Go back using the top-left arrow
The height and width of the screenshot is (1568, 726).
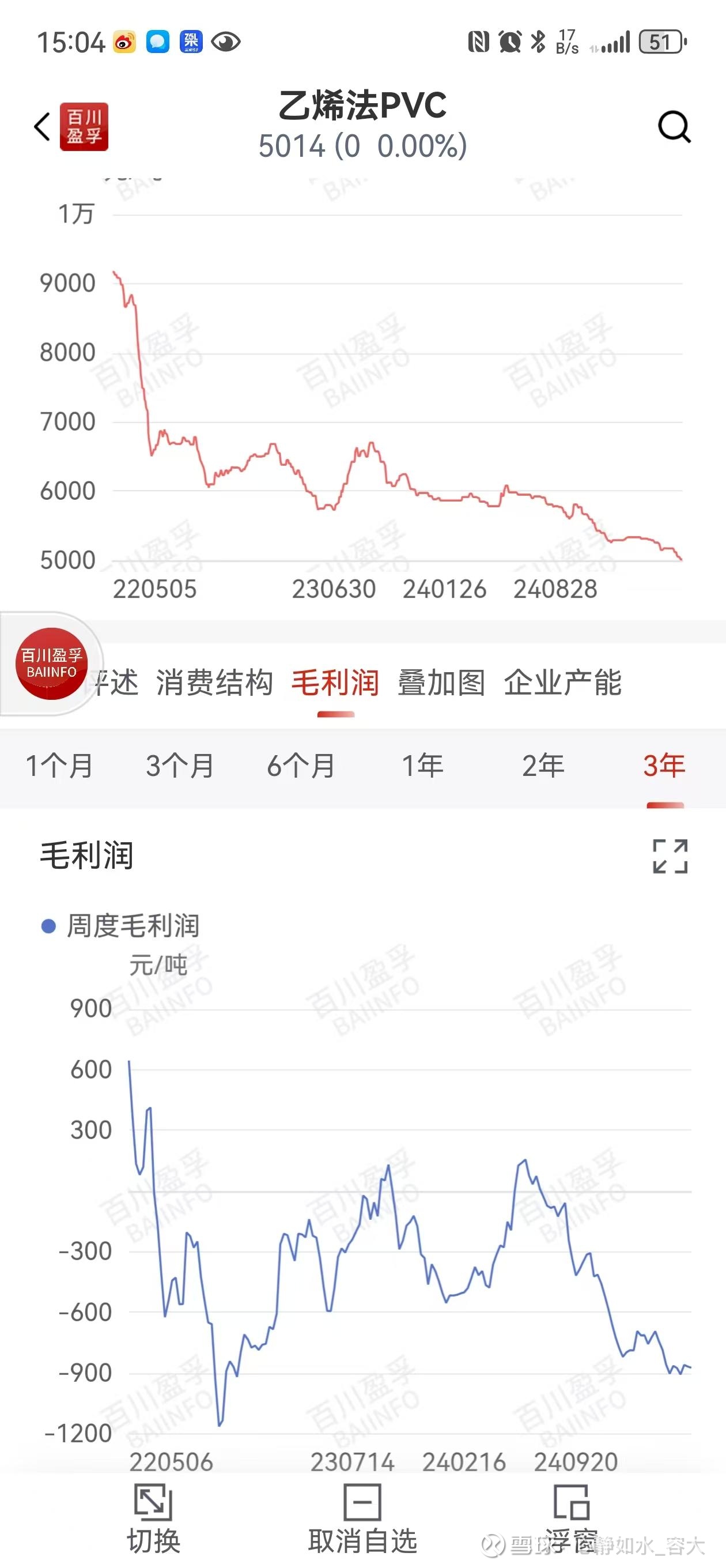point(42,127)
